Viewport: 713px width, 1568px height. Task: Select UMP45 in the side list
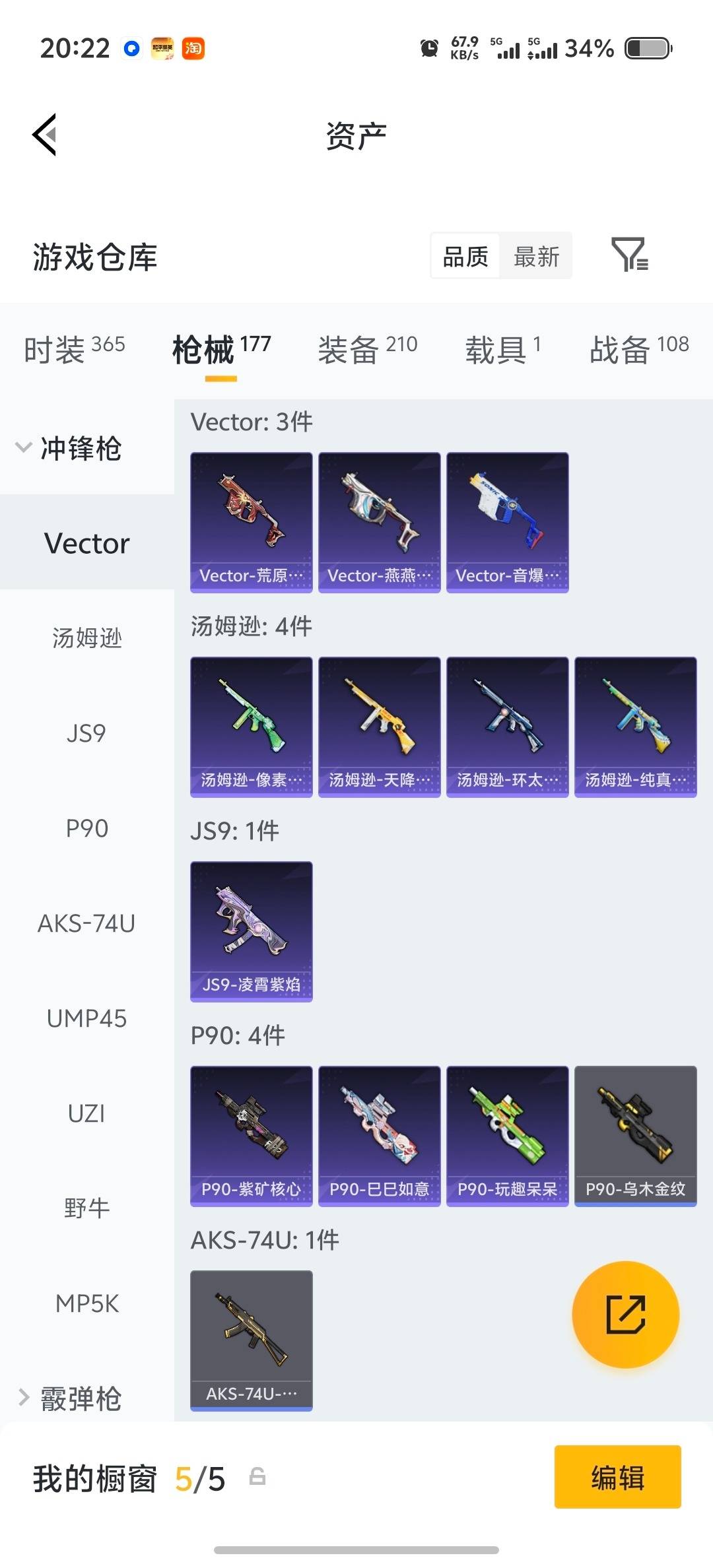[x=86, y=1018]
